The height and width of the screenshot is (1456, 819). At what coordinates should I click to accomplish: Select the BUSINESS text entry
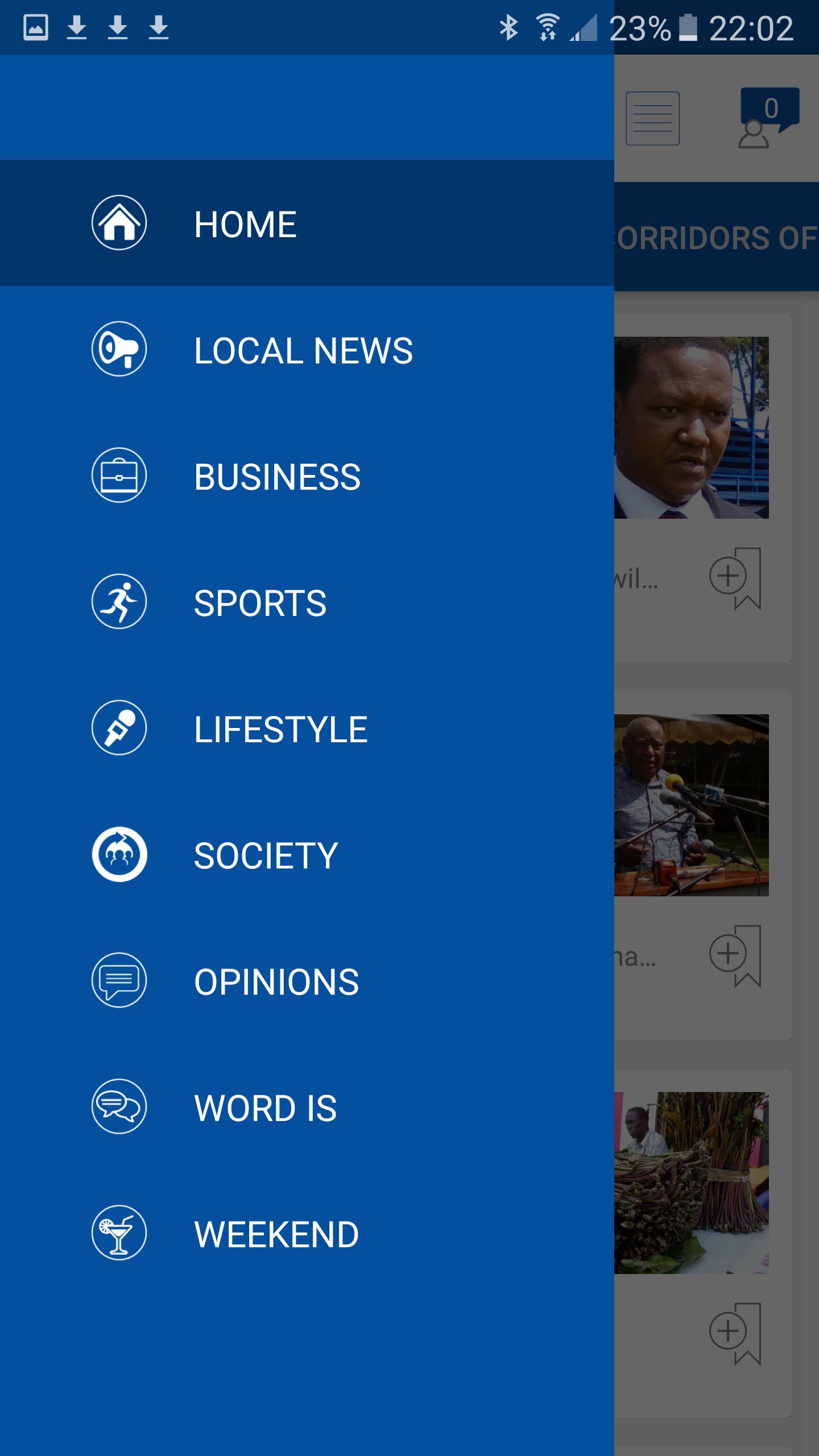277,477
